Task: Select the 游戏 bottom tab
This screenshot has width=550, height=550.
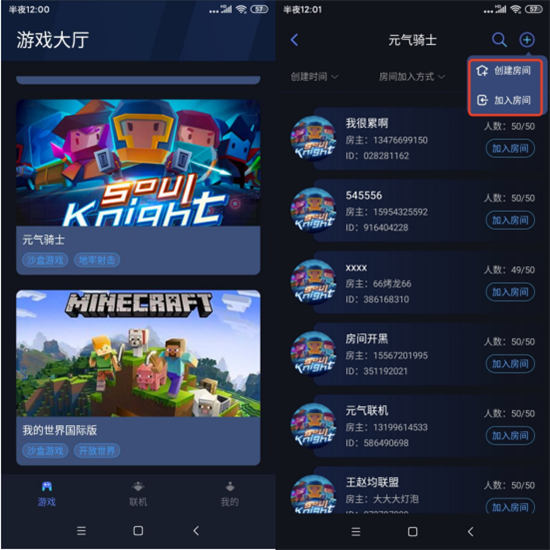Action: [x=47, y=495]
